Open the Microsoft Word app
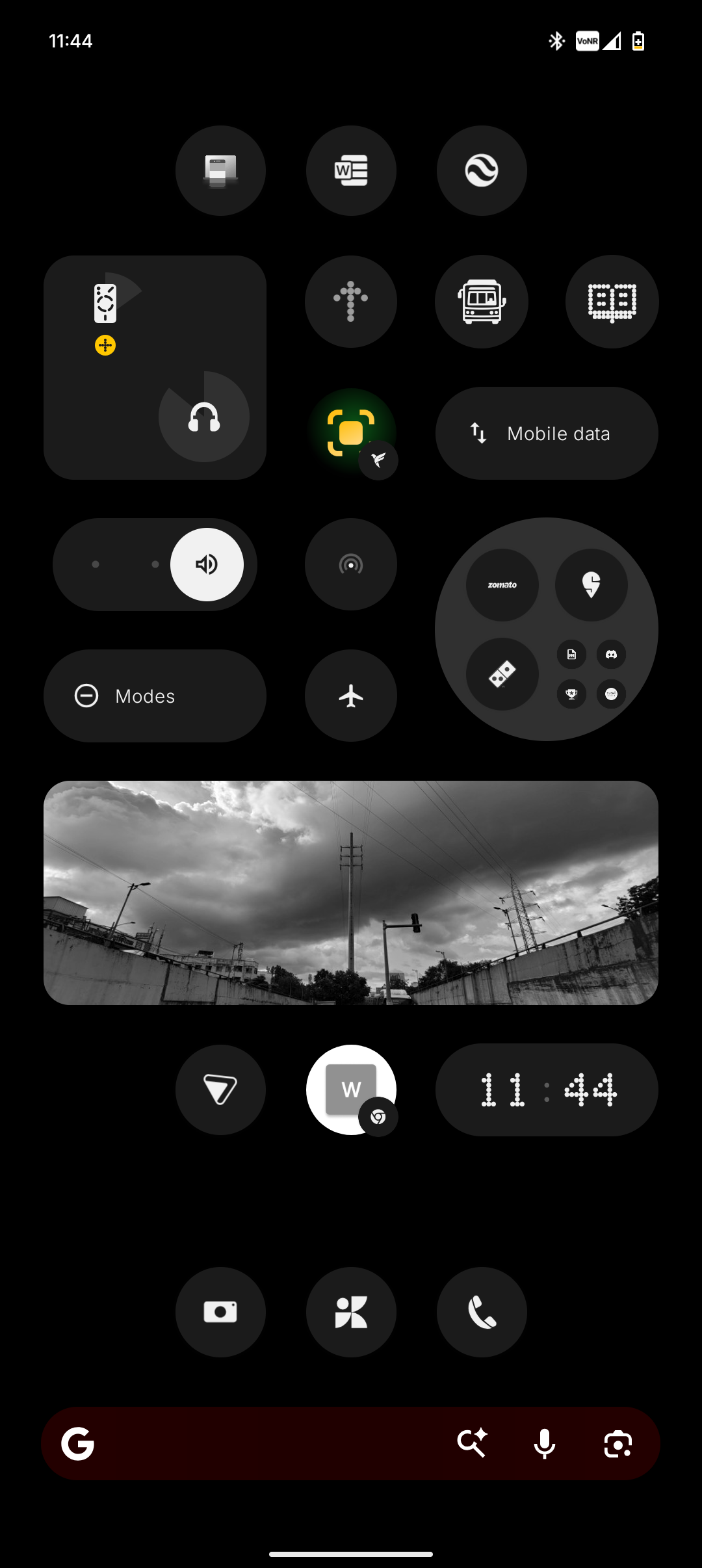Screen dimensions: 702x1568 click(351, 170)
